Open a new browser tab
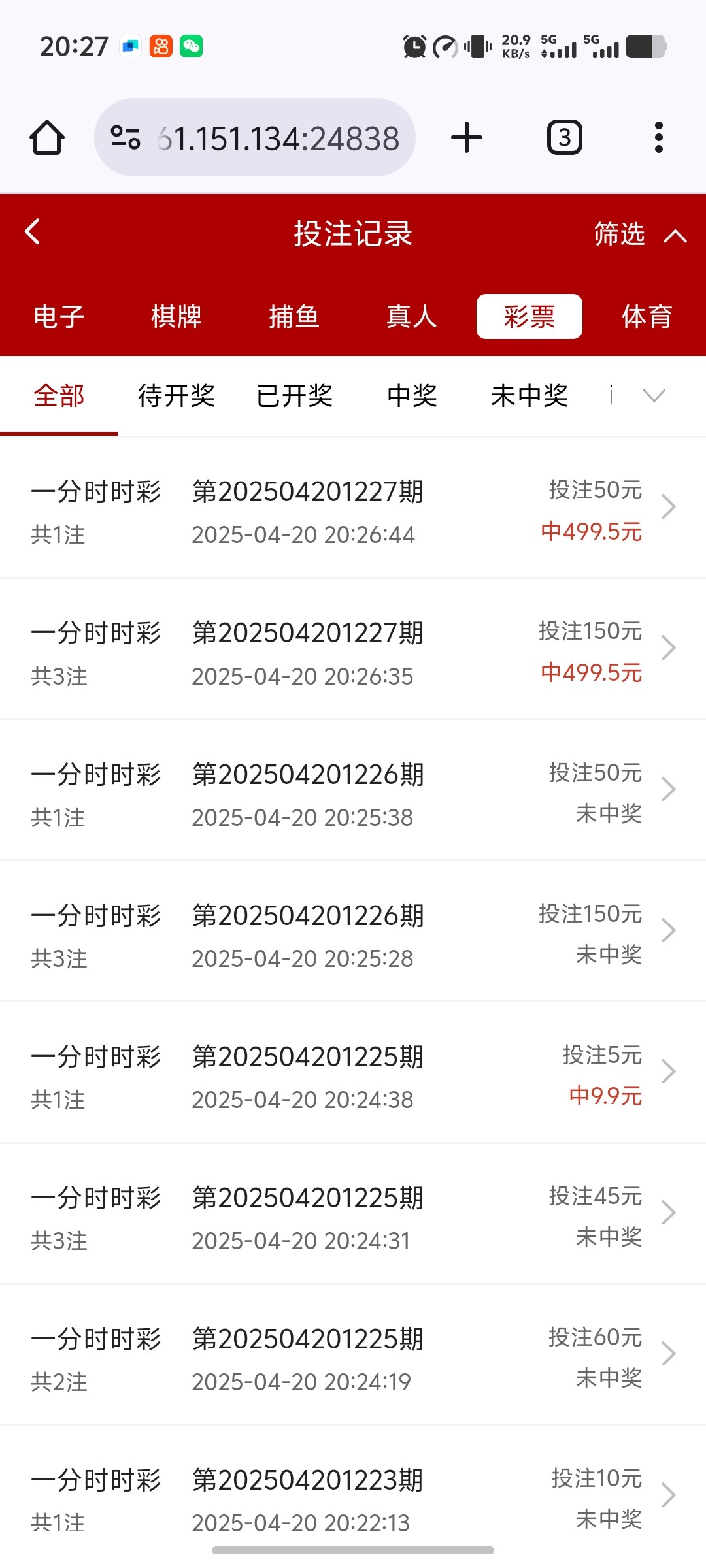Image resolution: width=706 pixels, height=1568 pixels. coord(467,138)
